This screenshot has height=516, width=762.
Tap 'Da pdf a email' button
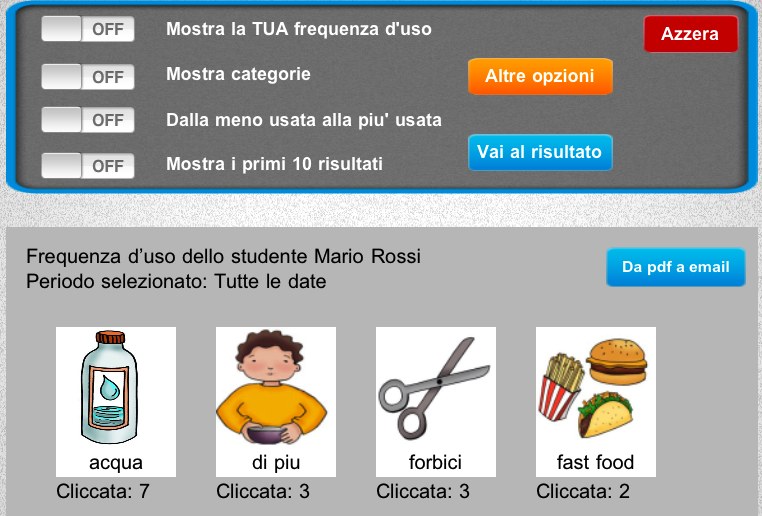(x=676, y=267)
